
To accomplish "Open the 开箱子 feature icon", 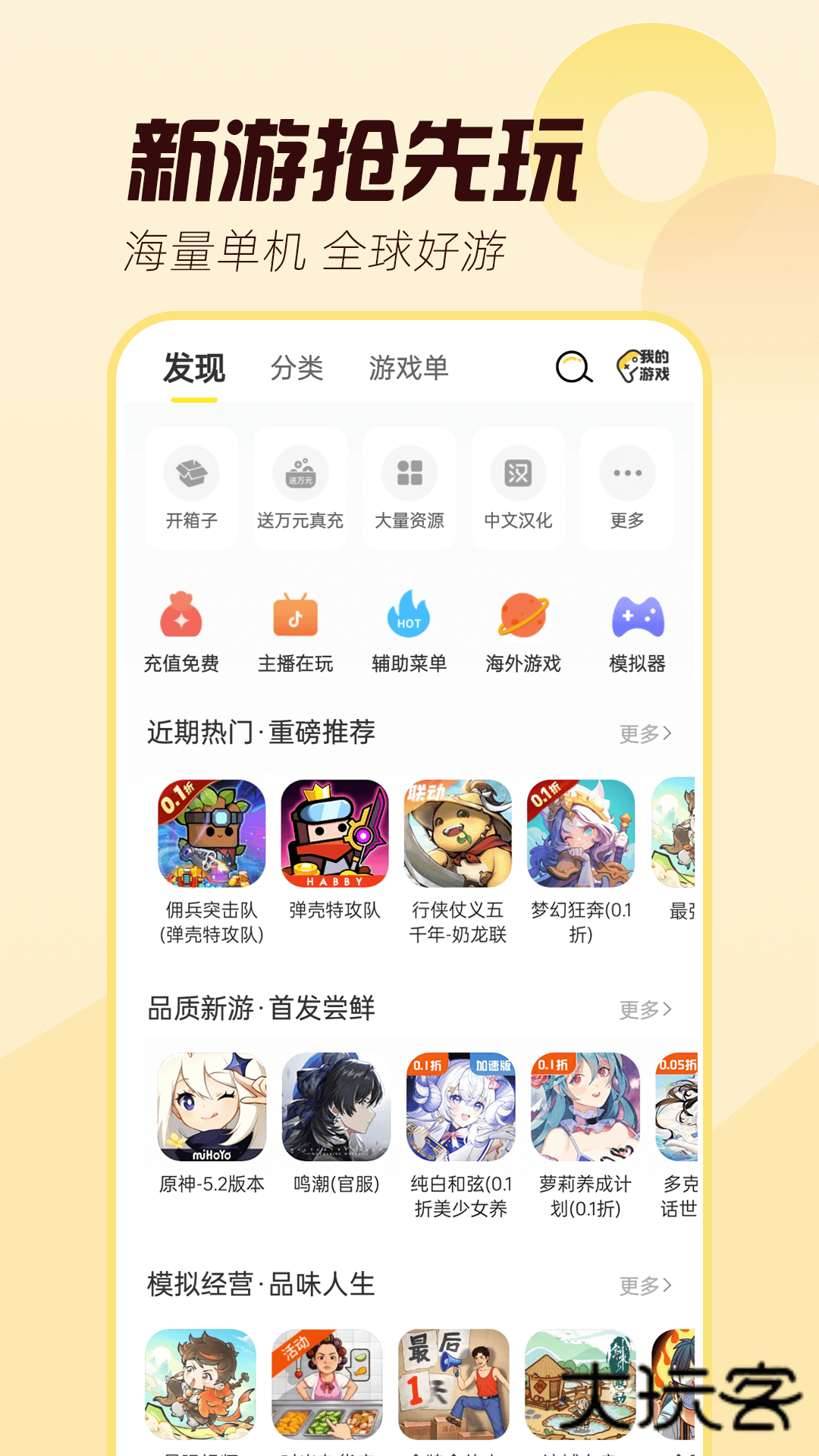I will 193,473.
